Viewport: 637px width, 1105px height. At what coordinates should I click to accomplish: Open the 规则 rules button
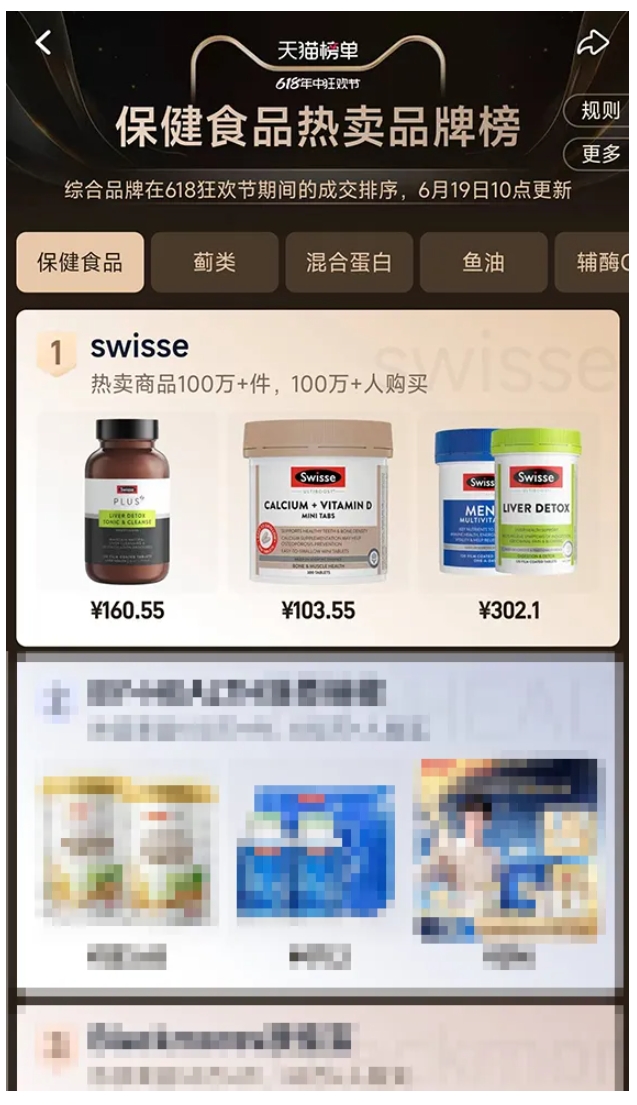(600, 111)
